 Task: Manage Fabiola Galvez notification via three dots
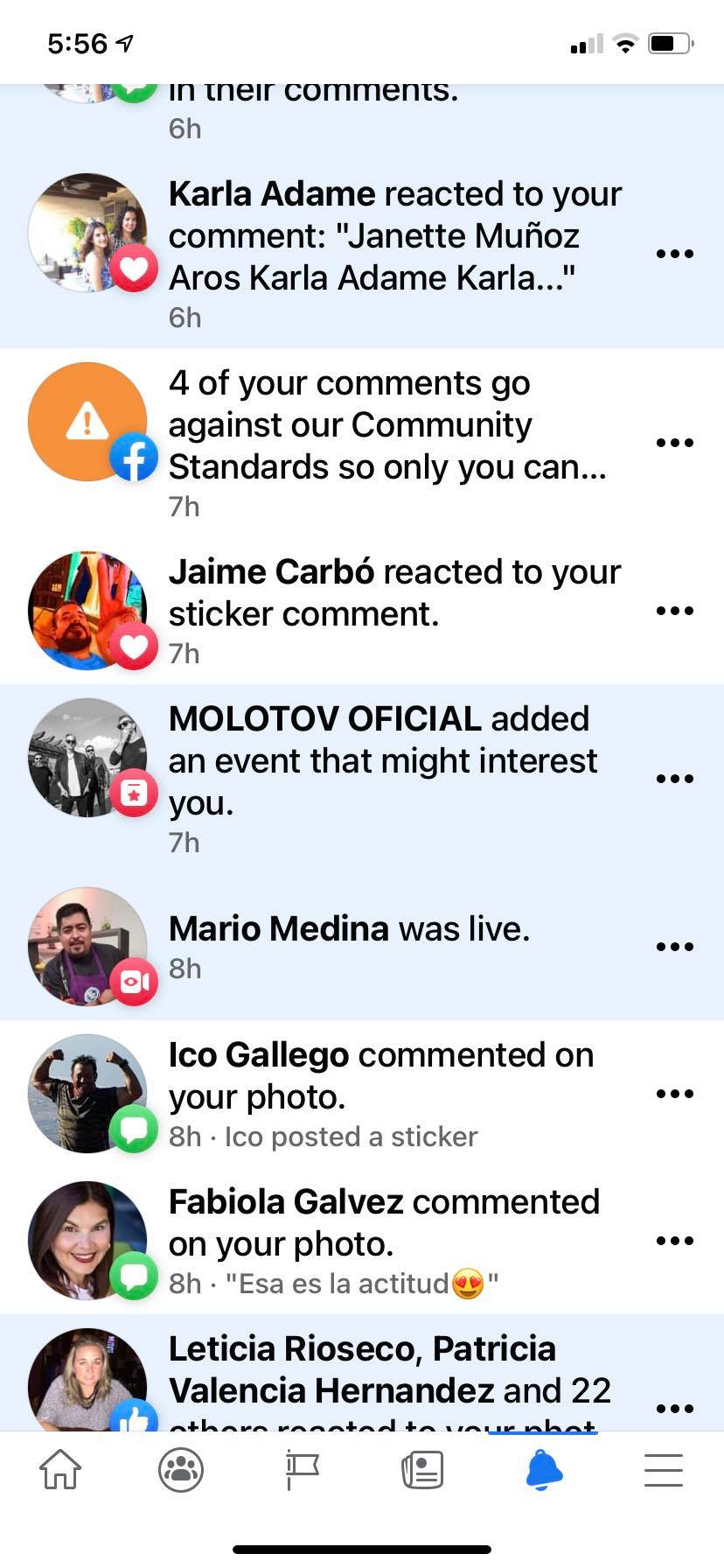(x=674, y=1241)
